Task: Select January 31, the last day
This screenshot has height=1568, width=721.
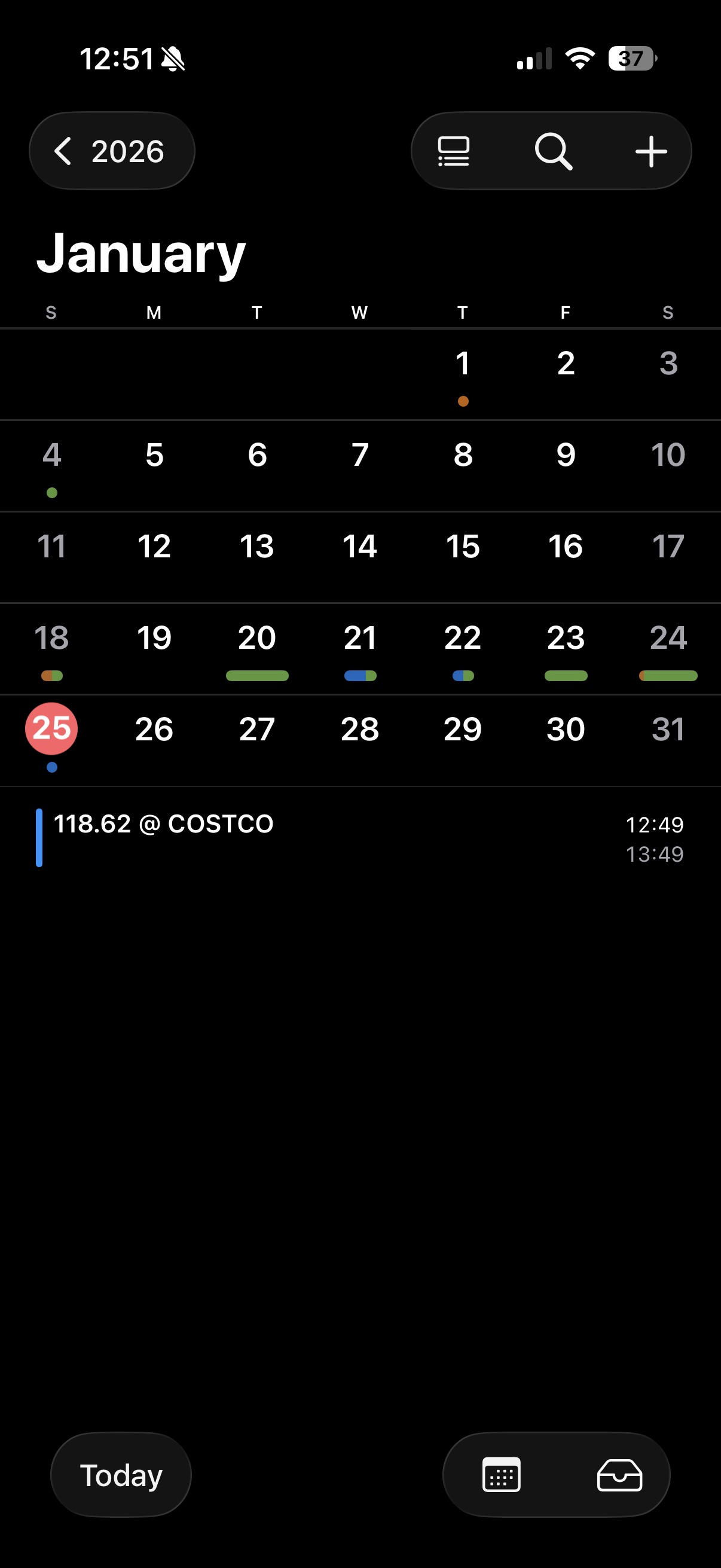Action: click(x=668, y=729)
